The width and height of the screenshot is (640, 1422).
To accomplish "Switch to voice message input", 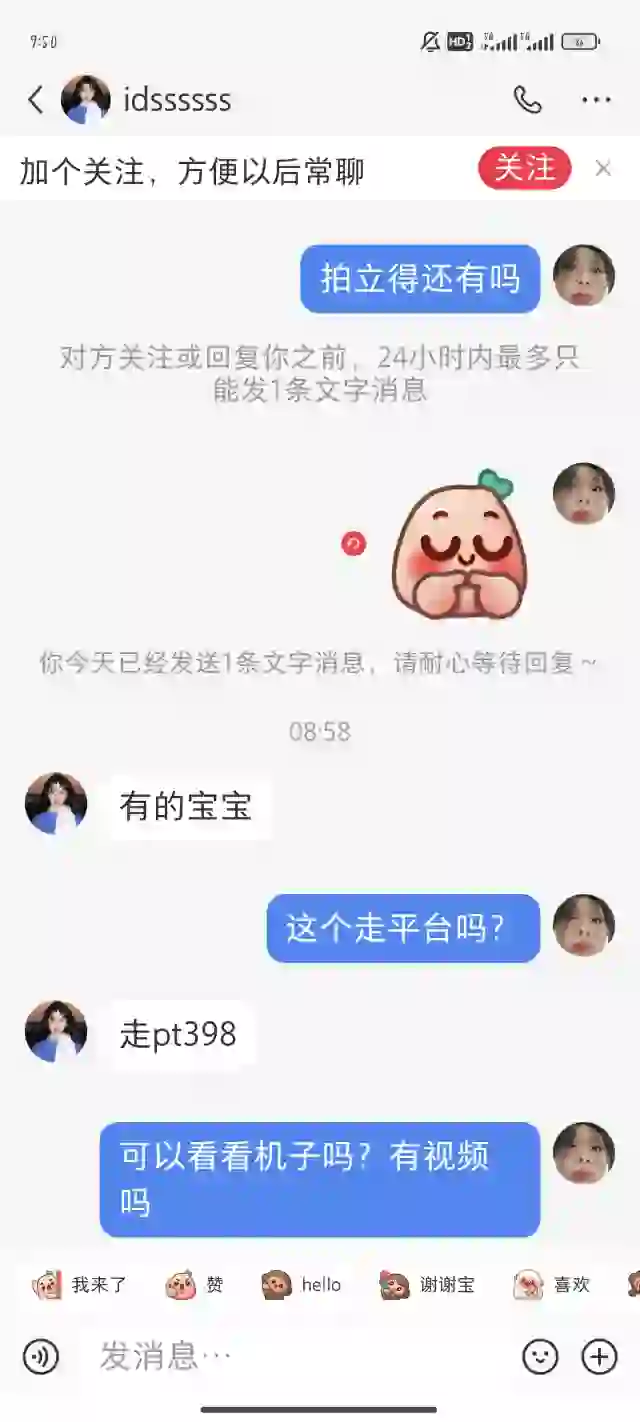I will point(41,1357).
